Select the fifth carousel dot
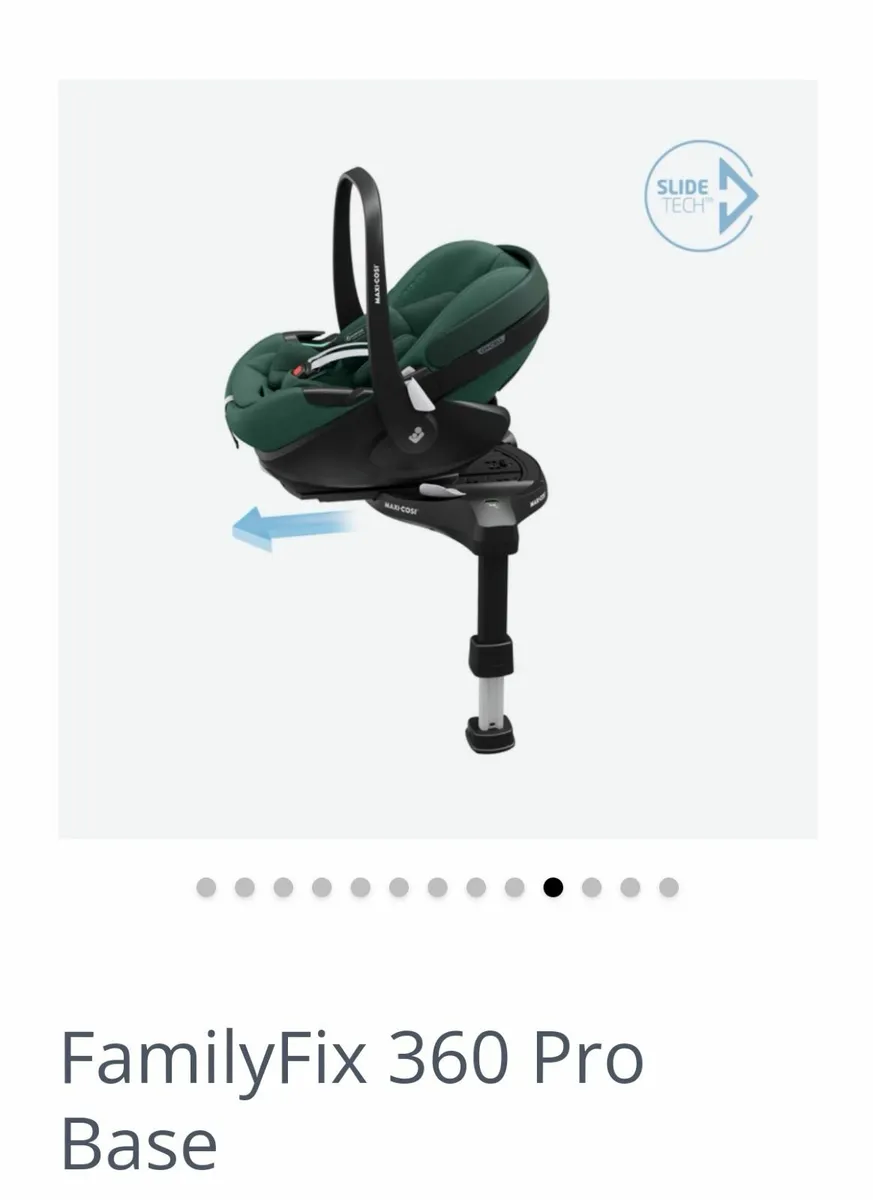 tap(359, 886)
